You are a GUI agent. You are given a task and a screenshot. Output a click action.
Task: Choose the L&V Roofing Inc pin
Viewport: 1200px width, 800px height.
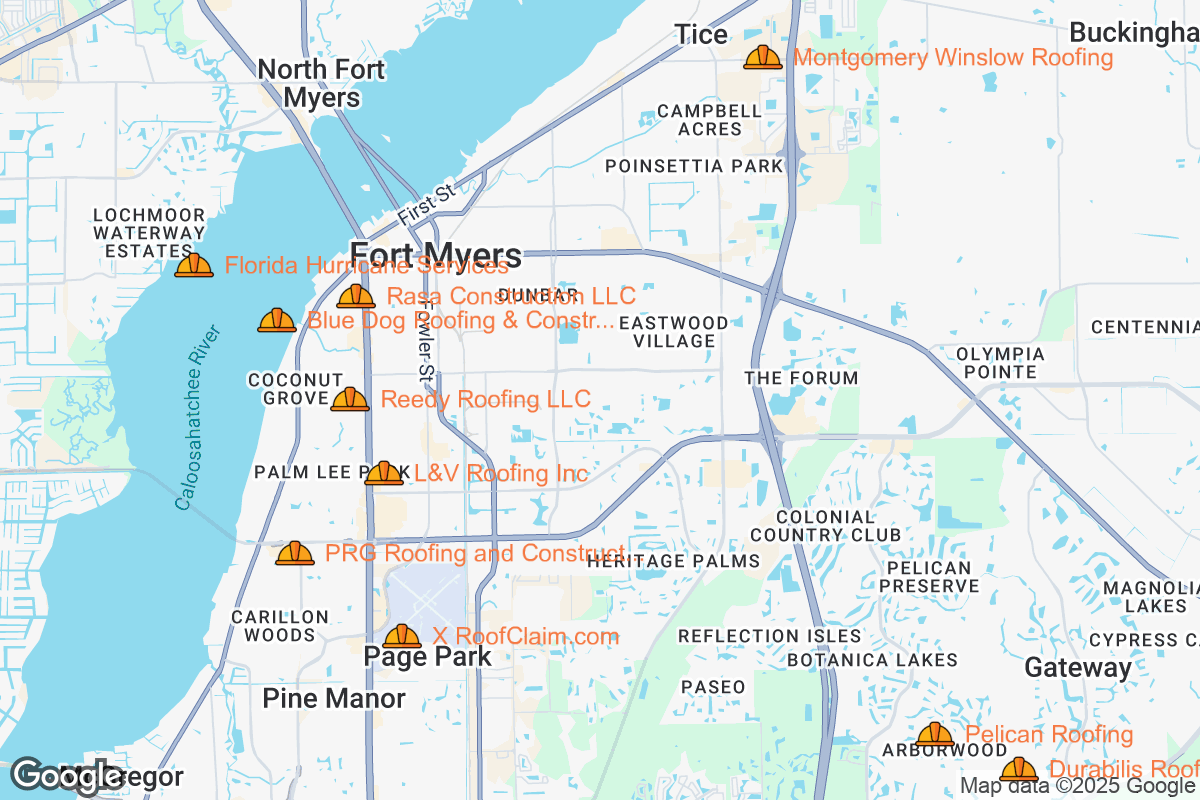[x=384, y=474]
